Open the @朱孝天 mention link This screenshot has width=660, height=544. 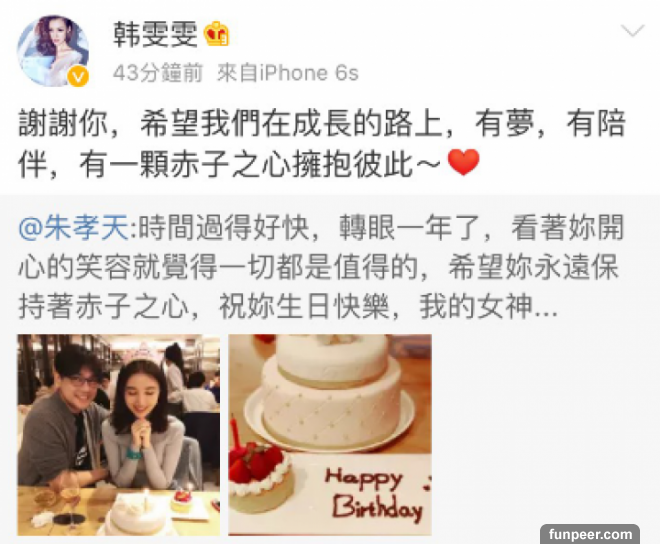click(75, 227)
